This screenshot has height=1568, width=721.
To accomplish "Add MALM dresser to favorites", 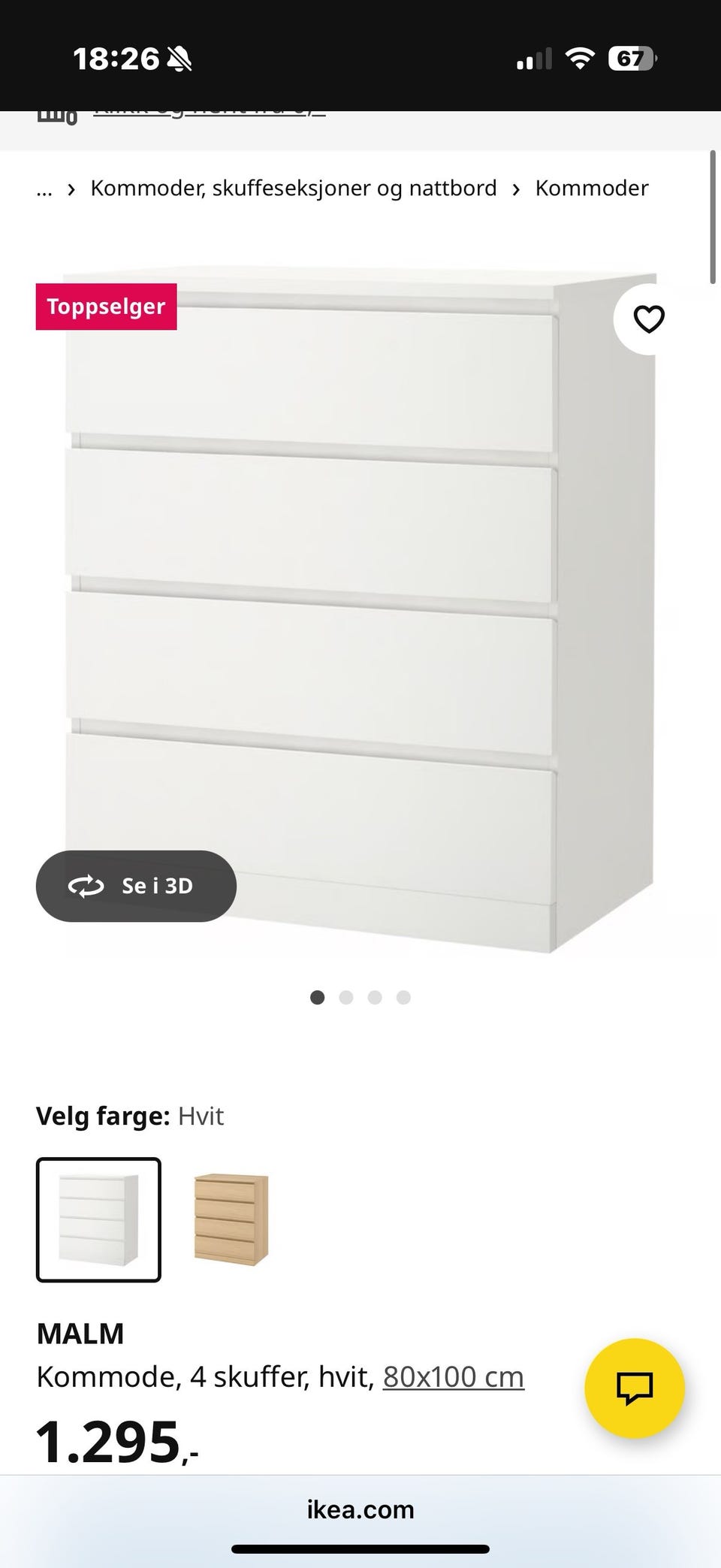I will point(649,319).
